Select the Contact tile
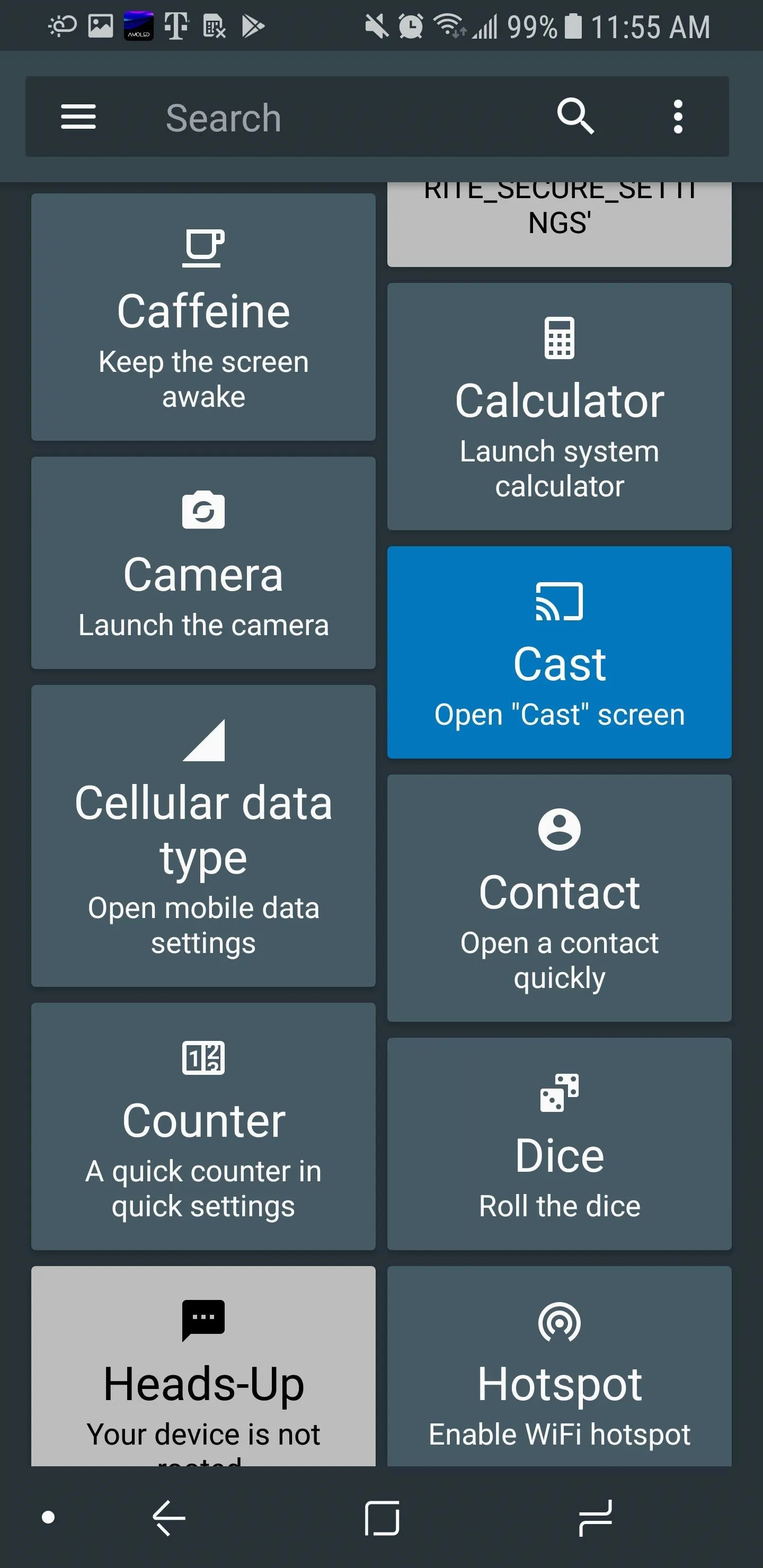The width and height of the screenshot is (763, 1568). point(559,898)
